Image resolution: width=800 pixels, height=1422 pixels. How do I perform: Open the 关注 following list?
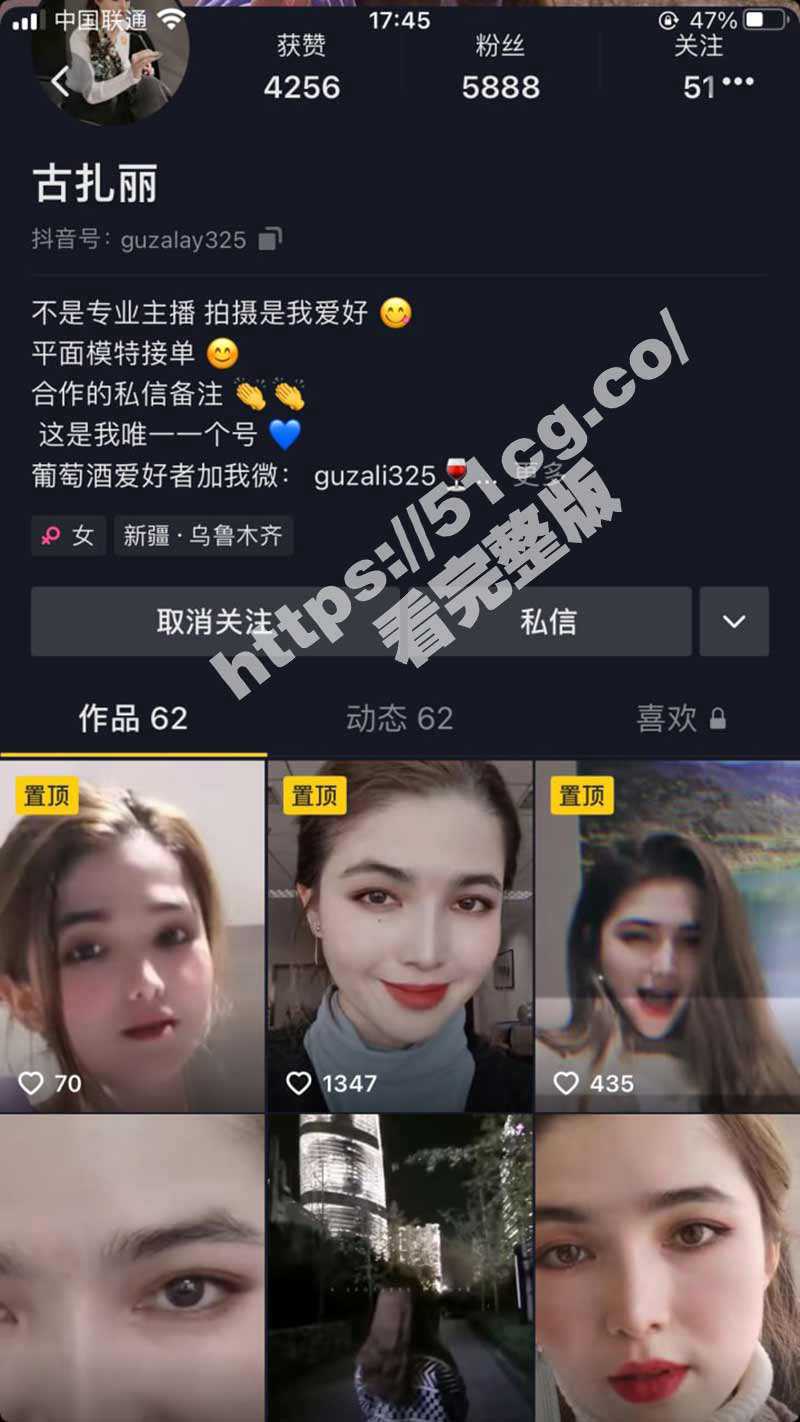pyautogui.click(x=698, y=68)
